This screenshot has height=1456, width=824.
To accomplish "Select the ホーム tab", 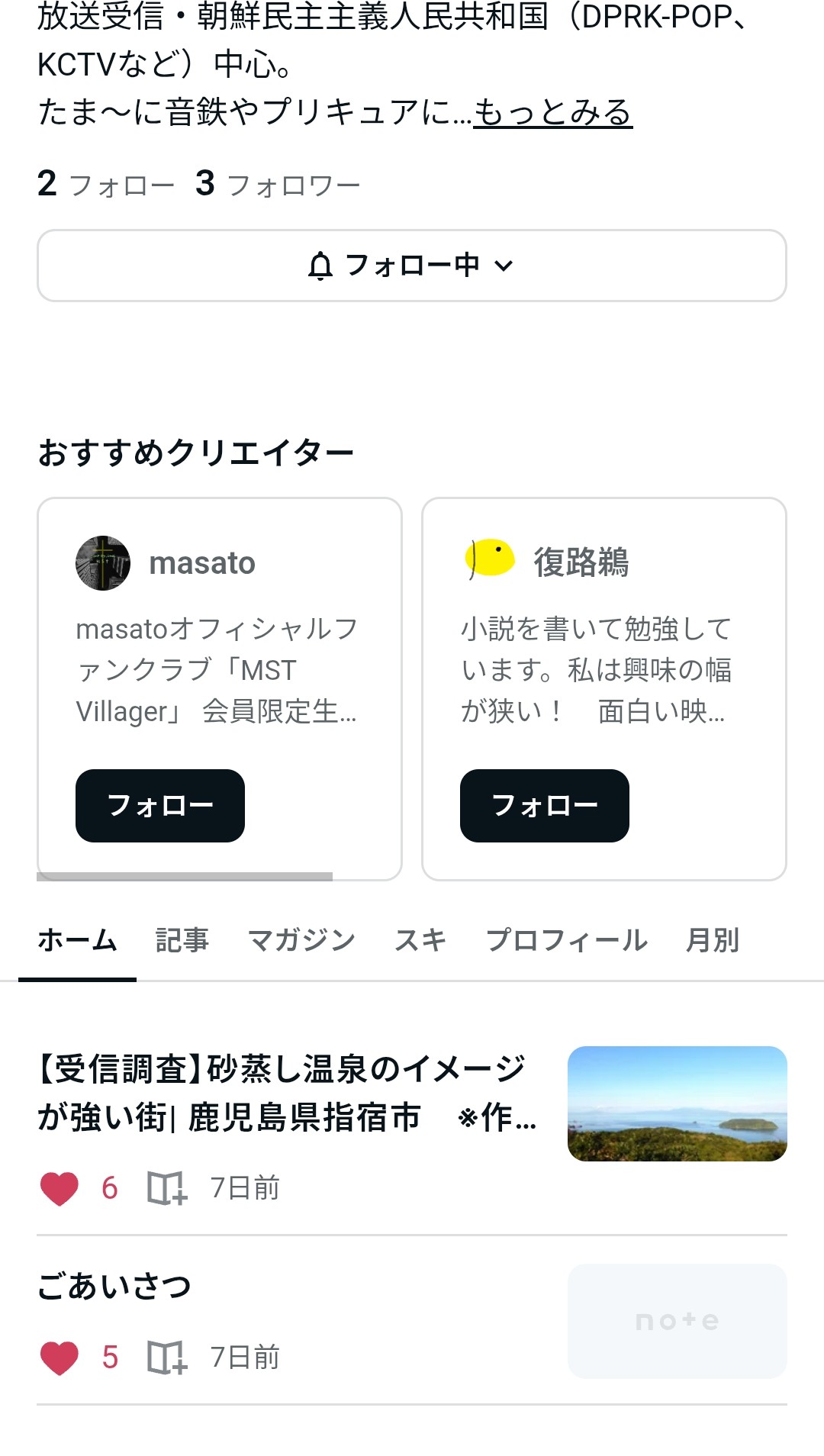I will point(77,940).
